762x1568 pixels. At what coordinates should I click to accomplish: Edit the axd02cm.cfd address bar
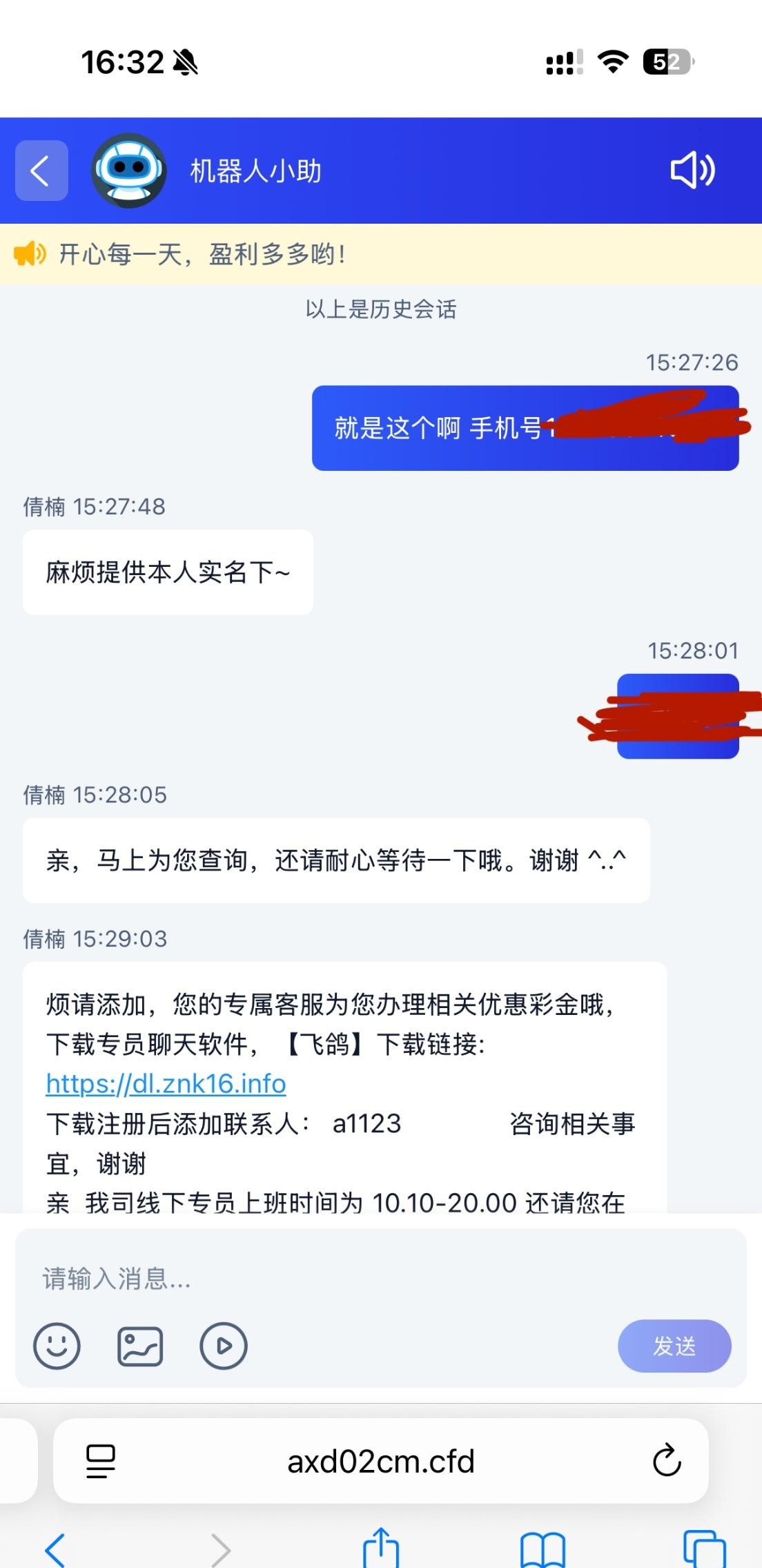(x=381, y=1461)
